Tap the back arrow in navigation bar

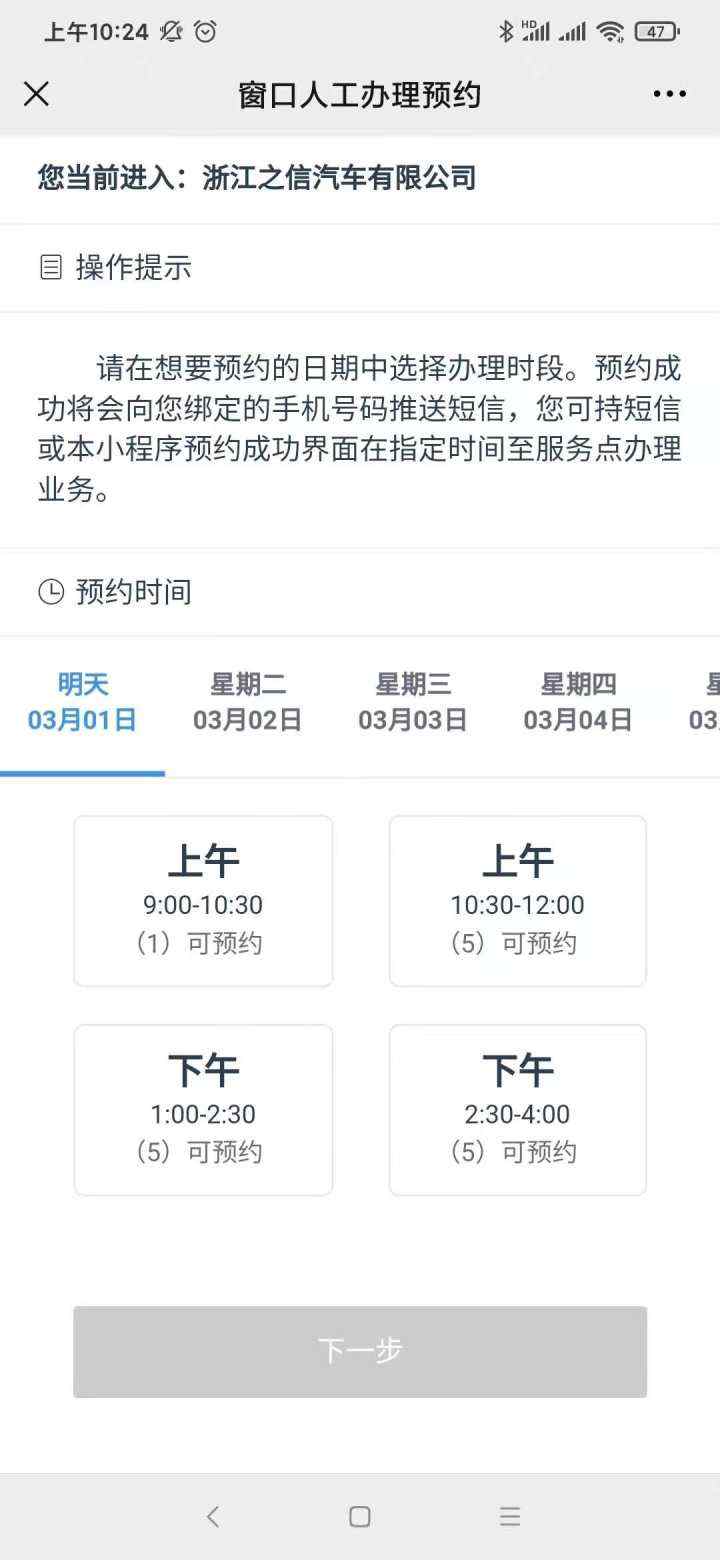pyautogui.click(x=213, y=1516)
